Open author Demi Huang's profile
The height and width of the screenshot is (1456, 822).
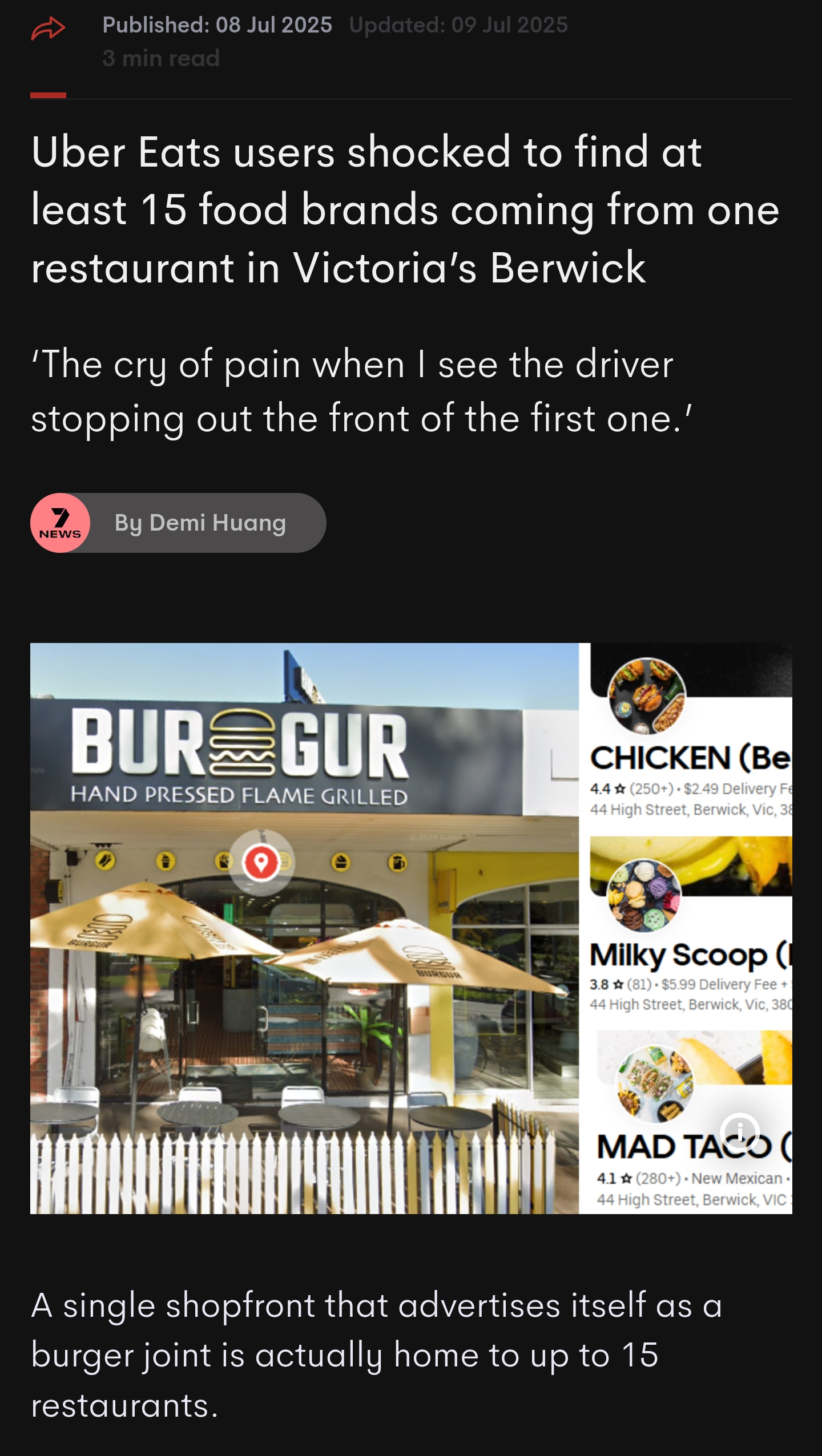point(178,523)
